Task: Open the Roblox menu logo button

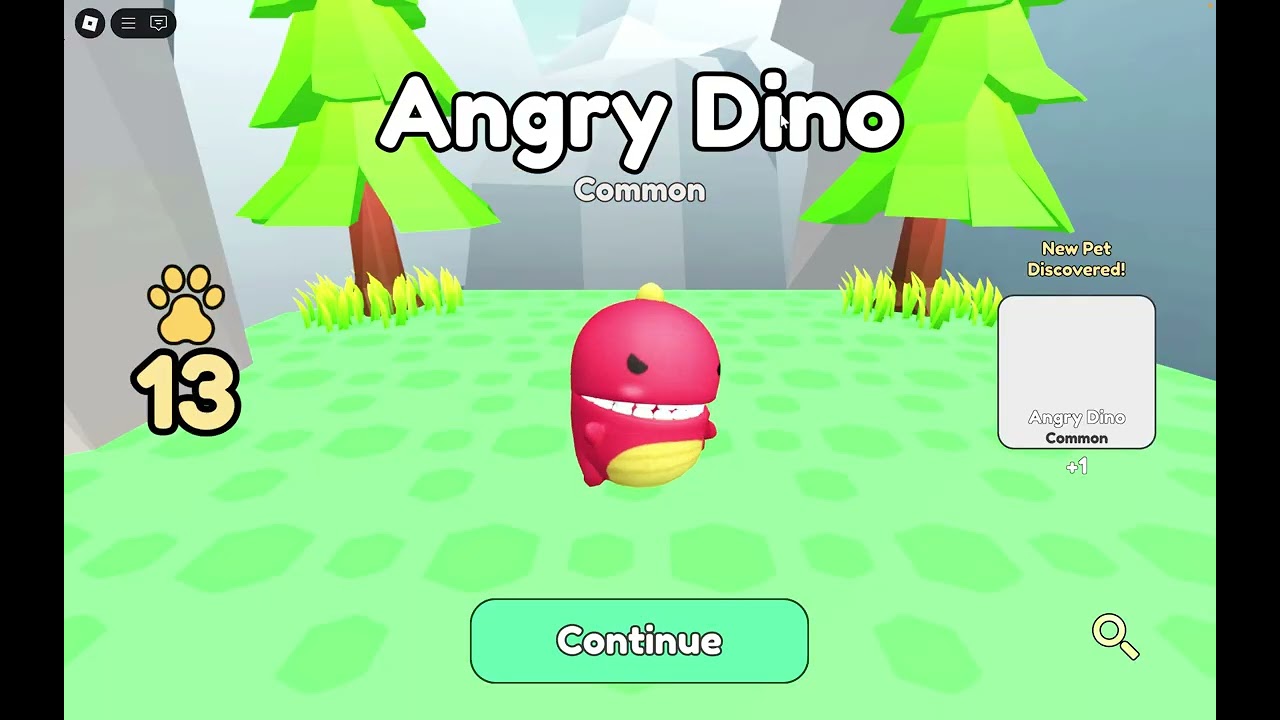Action: [x=90, y=23]
